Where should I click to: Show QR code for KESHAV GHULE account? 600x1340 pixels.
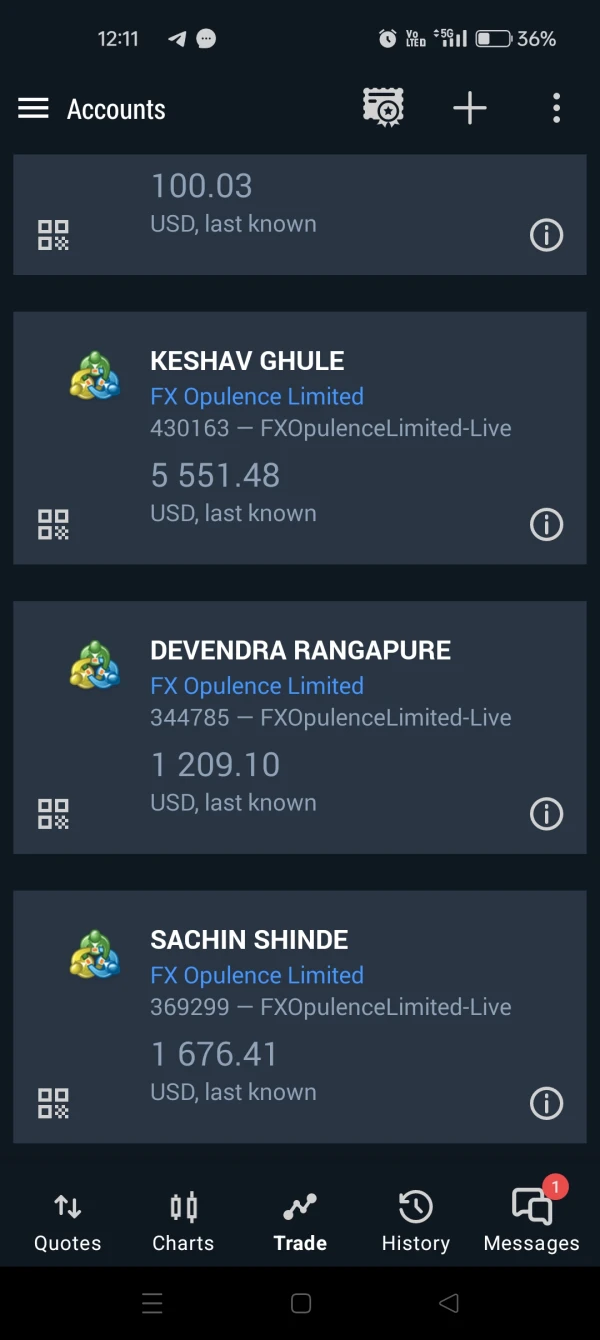(x=53, y=524)
